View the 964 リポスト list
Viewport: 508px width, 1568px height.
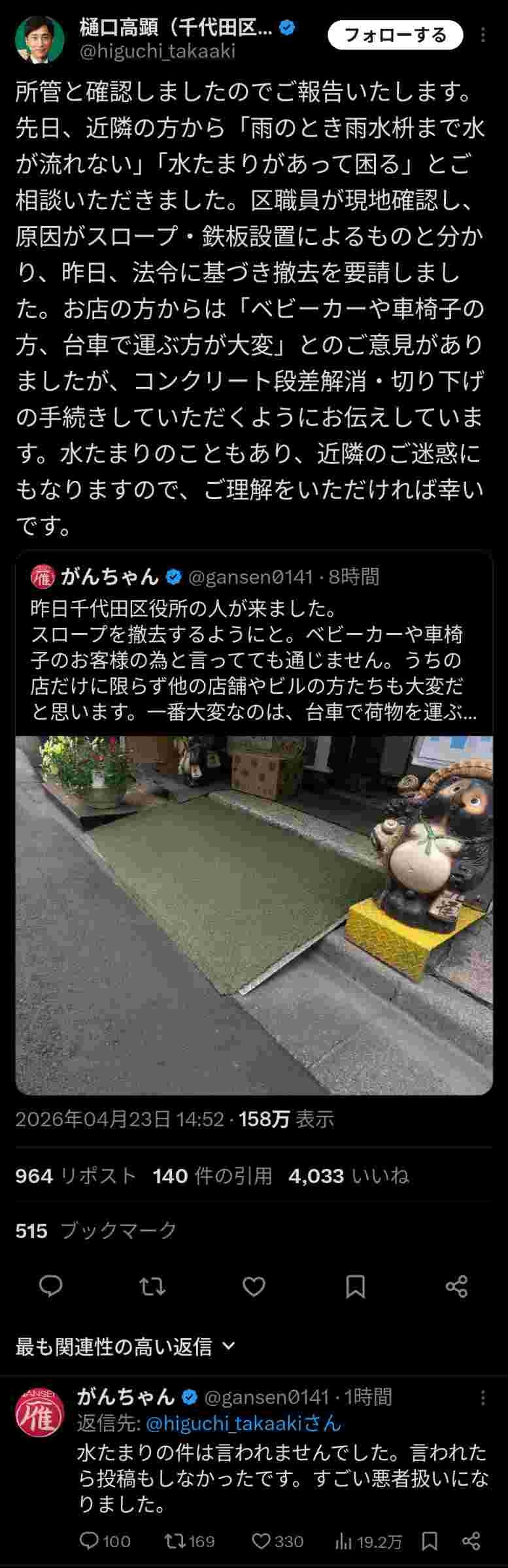coord(75,1176)
